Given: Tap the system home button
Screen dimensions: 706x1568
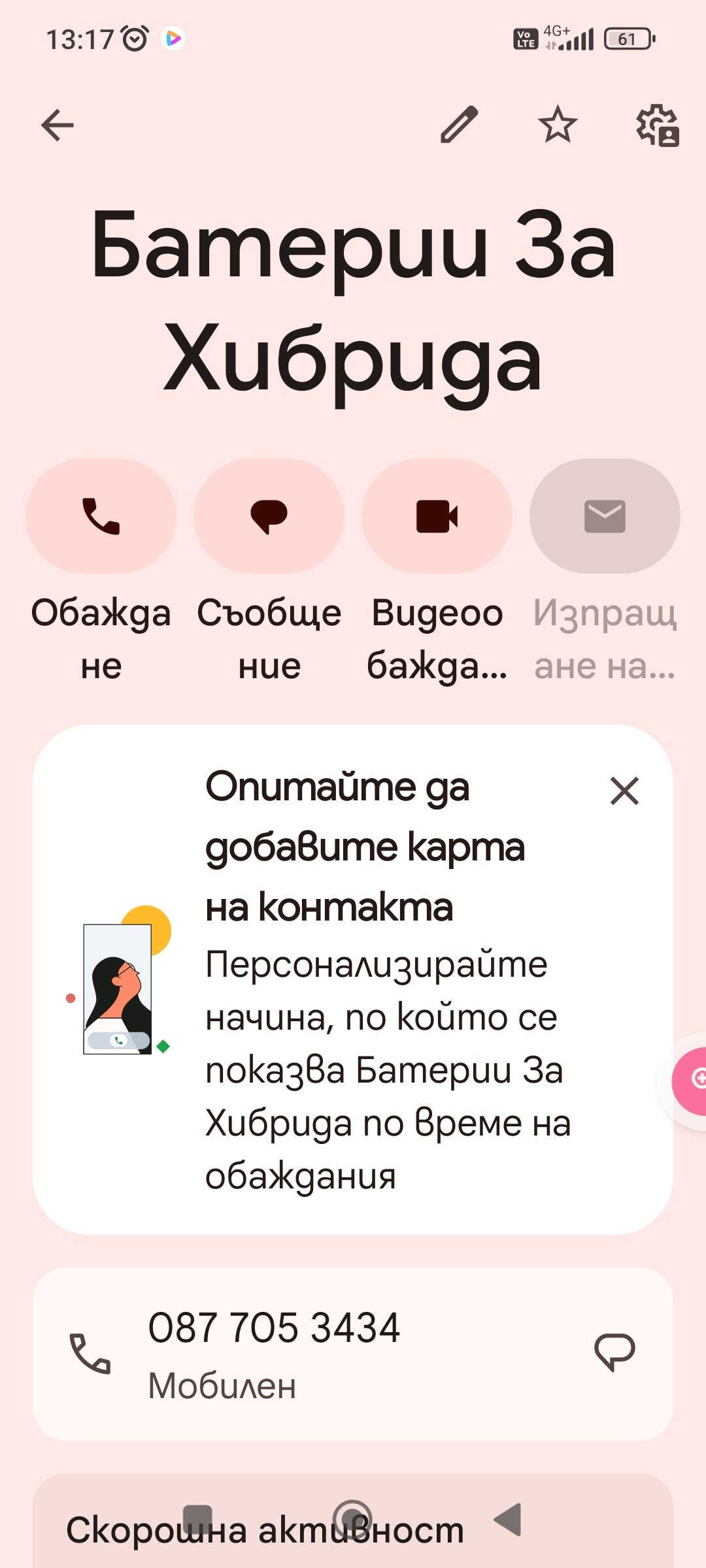Looking at the screenshot, I should (x=352, y=1520).
